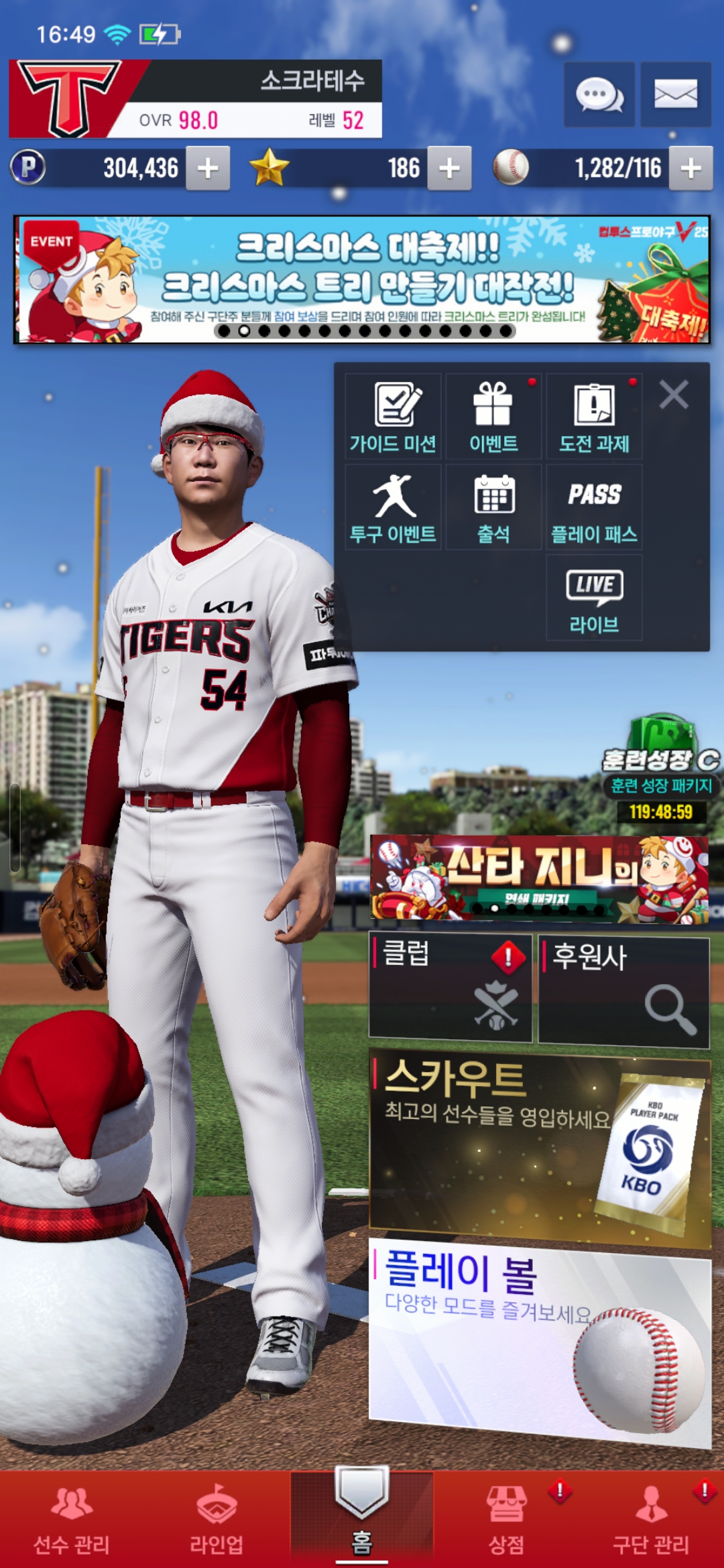
Task: Open the mailbox envelope icon
Action: (x=675, y=94)
